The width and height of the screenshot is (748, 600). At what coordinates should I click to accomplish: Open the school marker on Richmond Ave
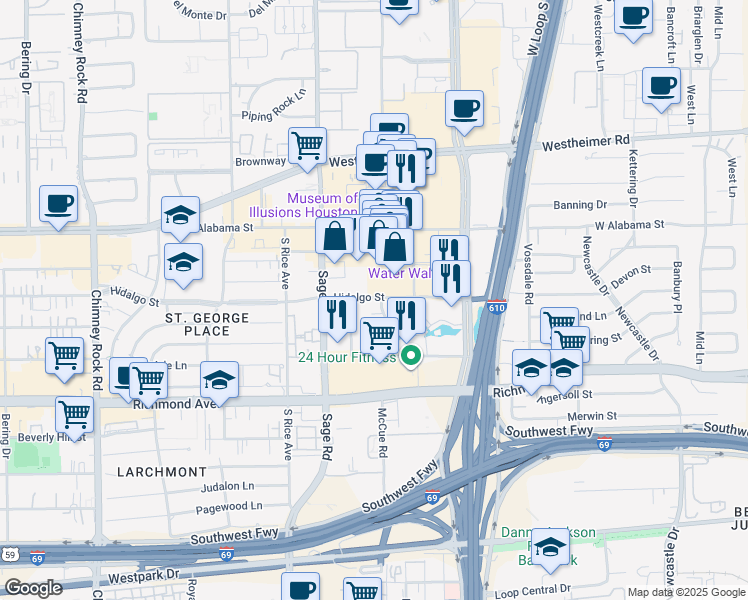pyautogui.click(x=219, y=383)
